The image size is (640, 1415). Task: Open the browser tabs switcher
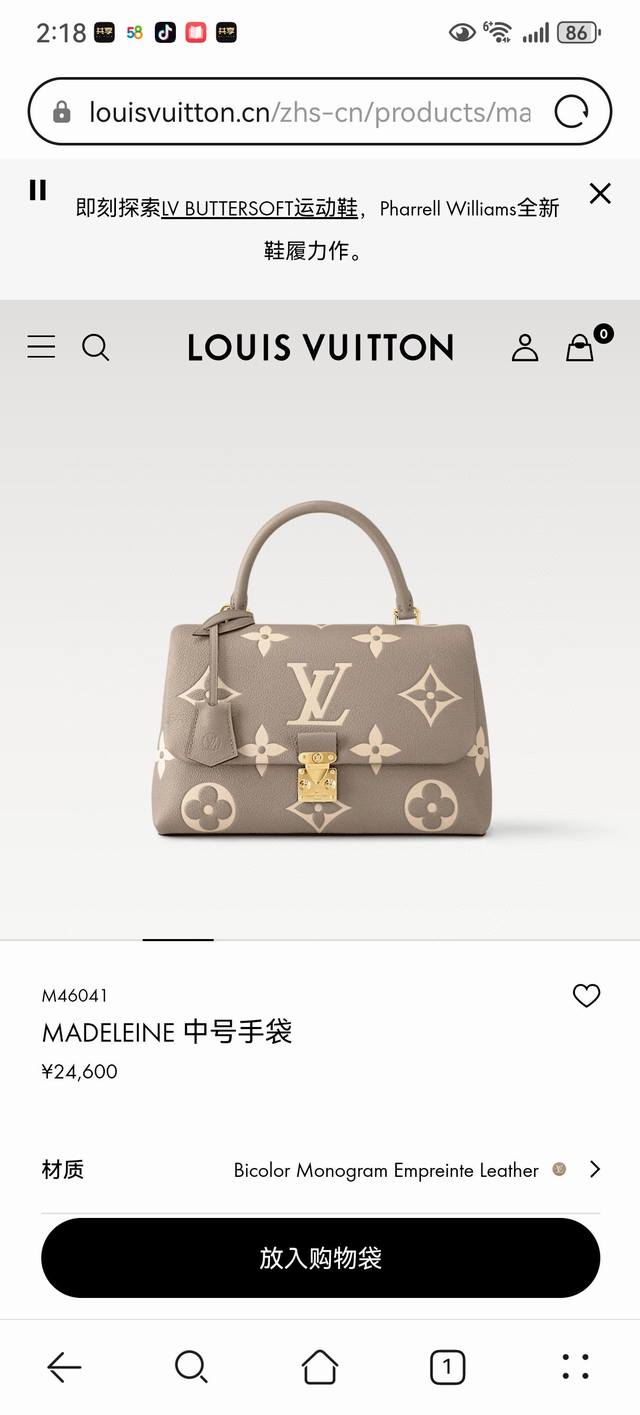coord(447,1366)
